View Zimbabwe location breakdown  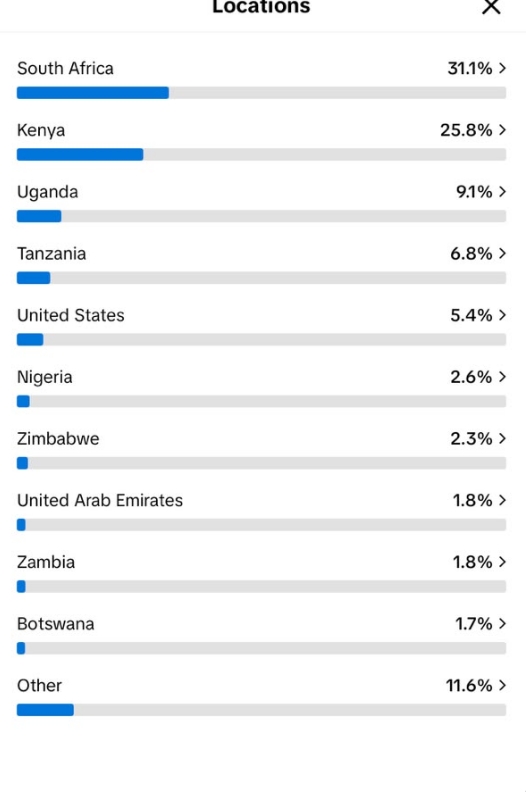[261, 449]
